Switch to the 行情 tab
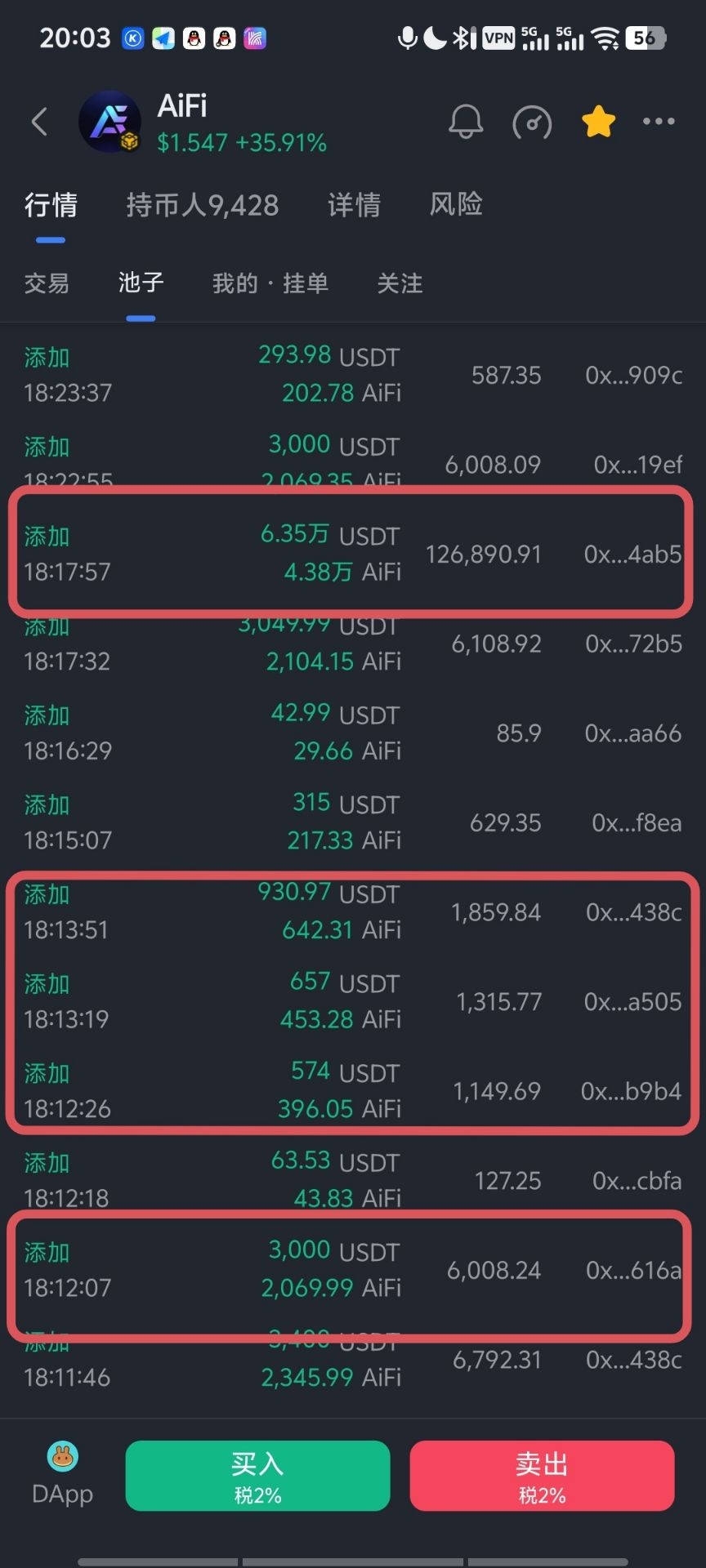The height and width of the screenshot is (1568, 706). pos(51,205)
